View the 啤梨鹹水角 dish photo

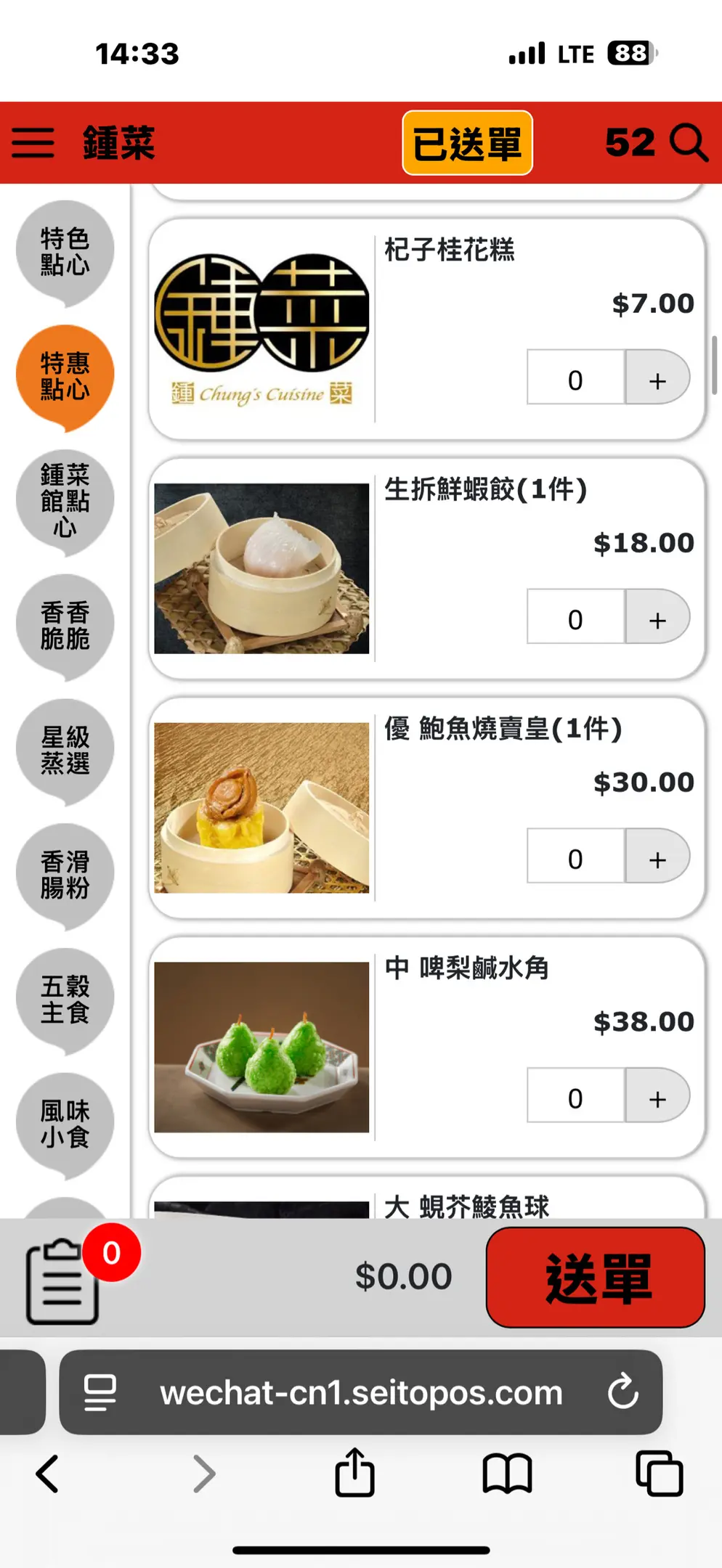[261, 1047]
